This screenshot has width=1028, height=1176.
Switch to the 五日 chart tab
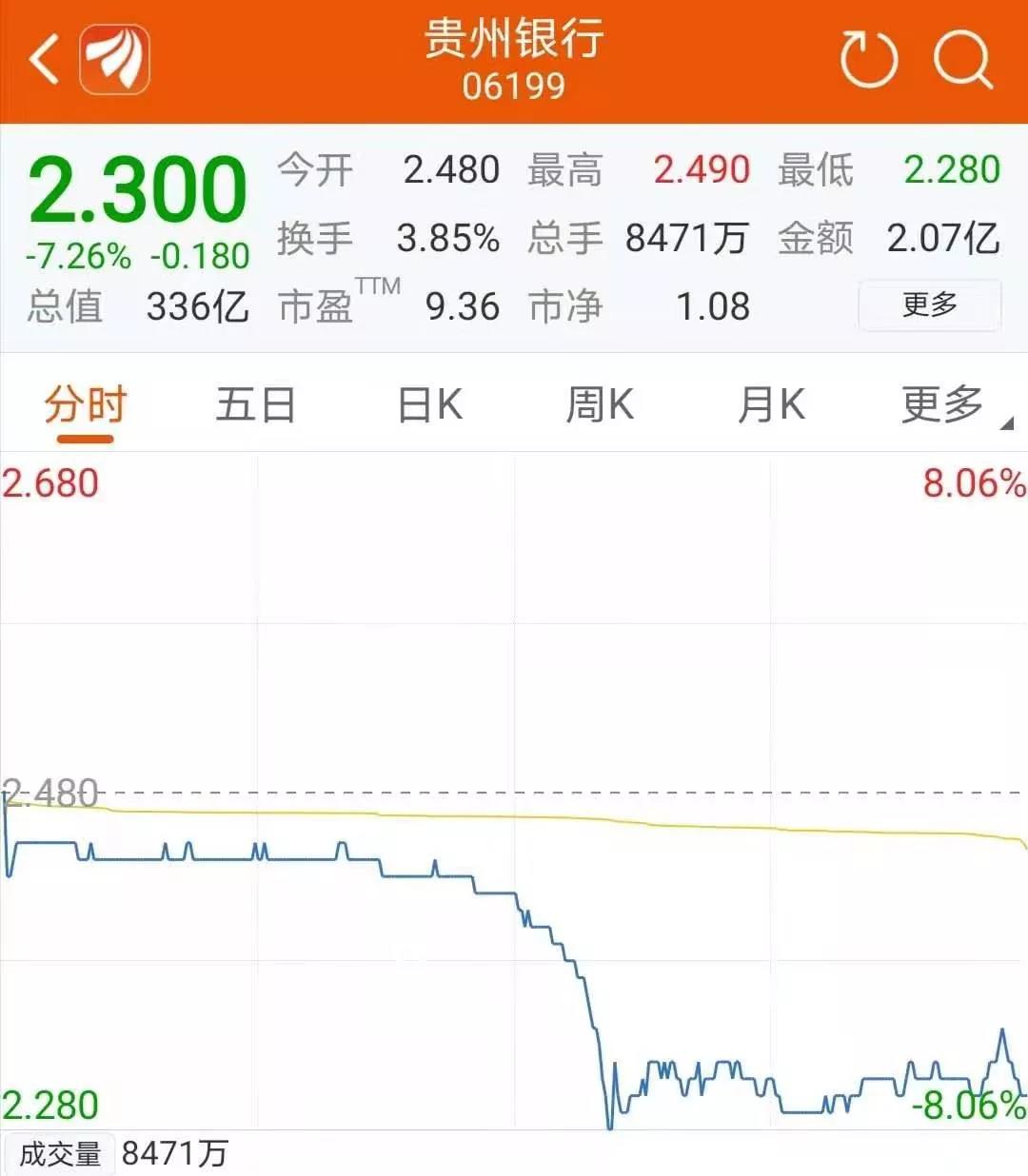pyautogui.click(x=255, y=405)
